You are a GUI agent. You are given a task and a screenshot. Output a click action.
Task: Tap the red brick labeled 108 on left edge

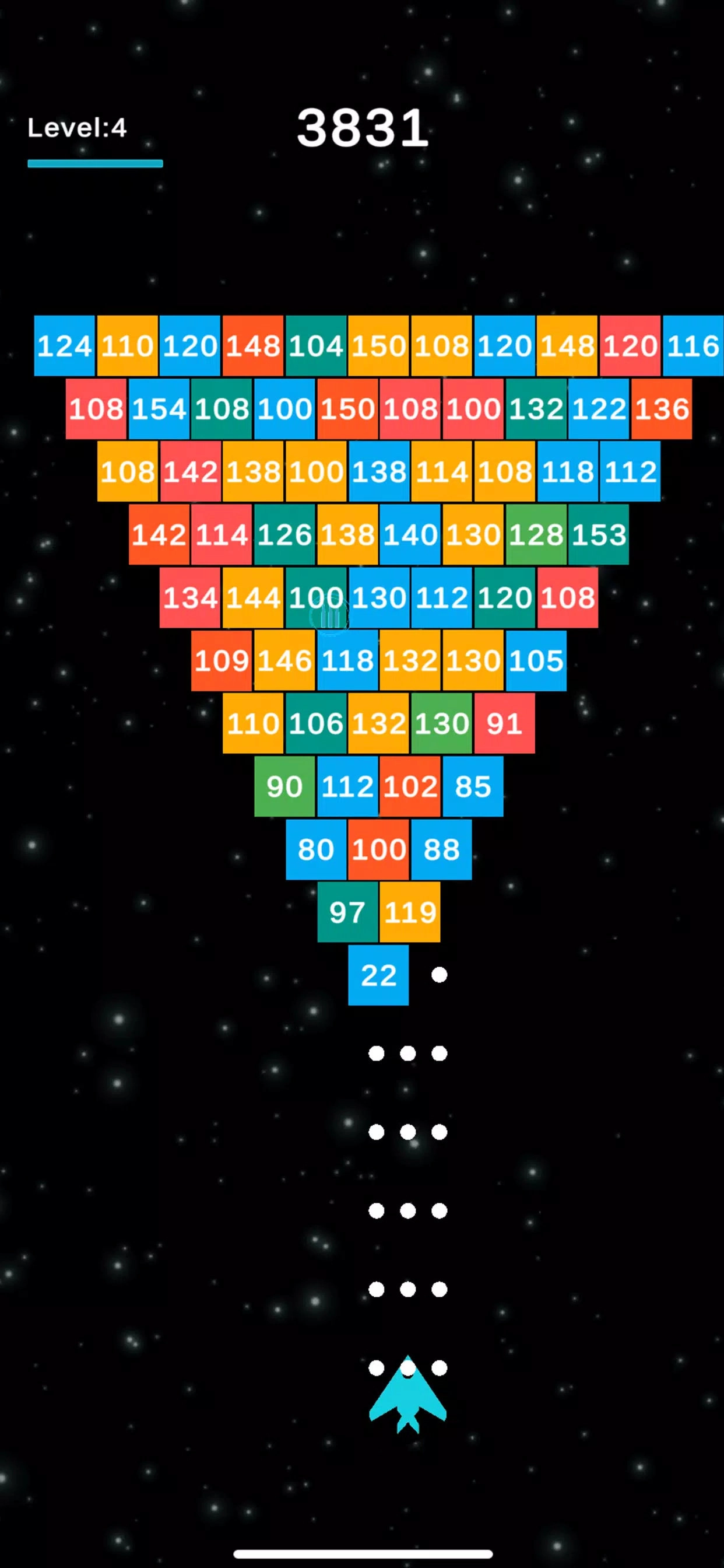[96, 409]
